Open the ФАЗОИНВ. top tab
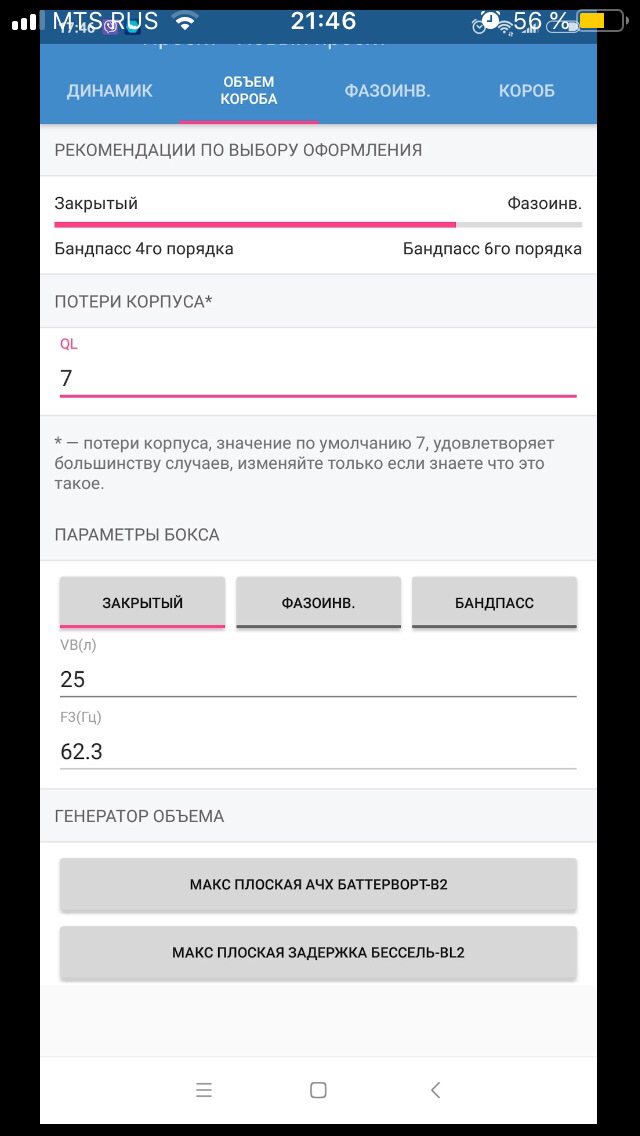Image resolution: width=640 pixels, height=1136 pixels. 388,91
